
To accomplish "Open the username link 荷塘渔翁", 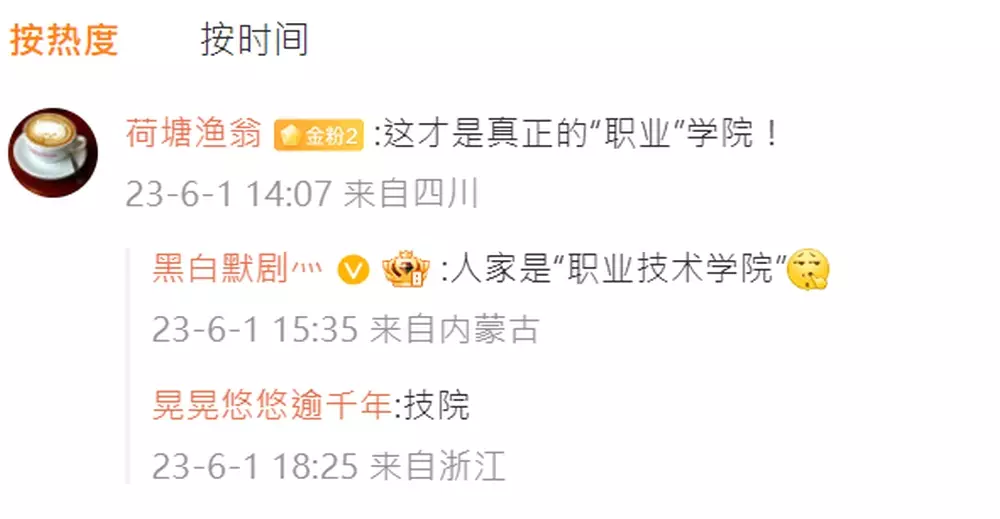I will tap(194, 134).
